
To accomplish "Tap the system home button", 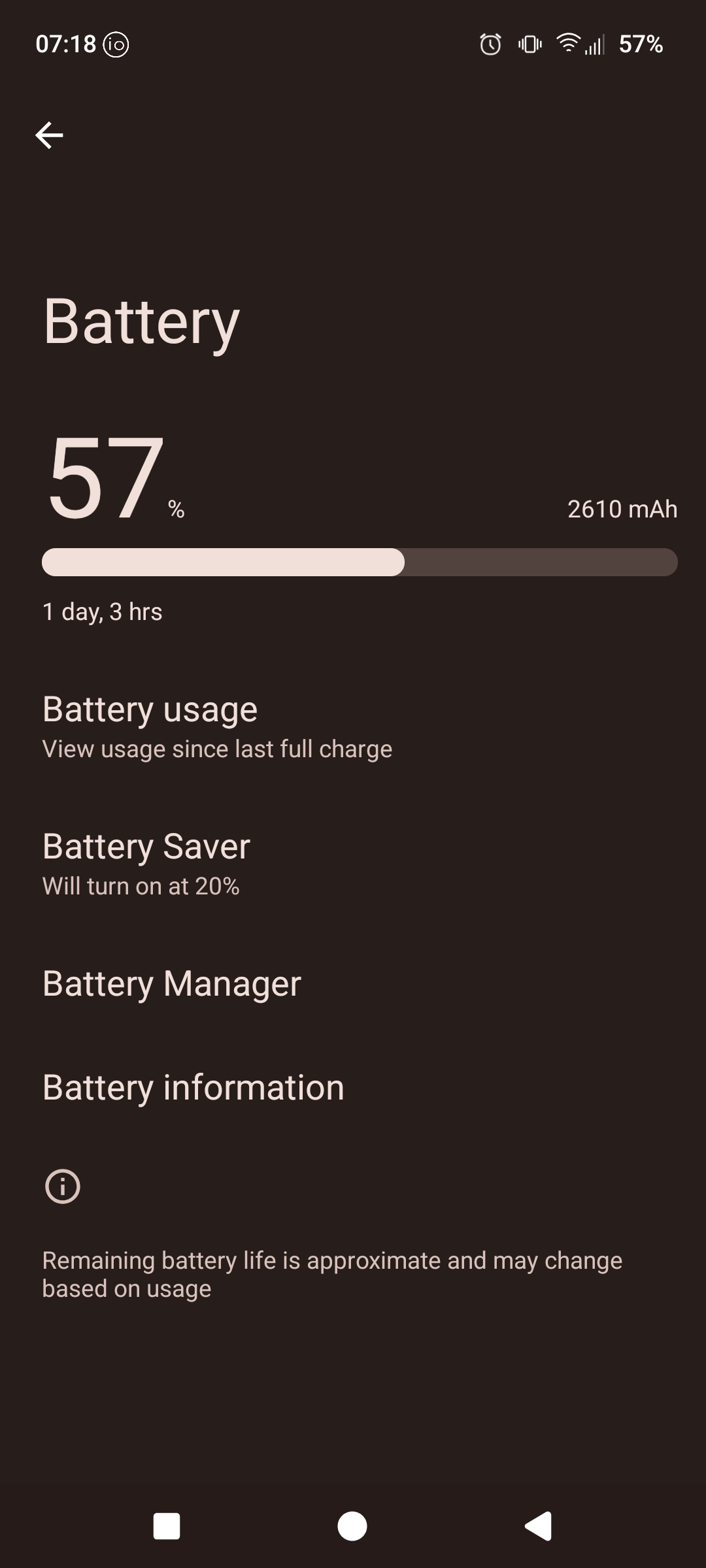I will 352,1527.
